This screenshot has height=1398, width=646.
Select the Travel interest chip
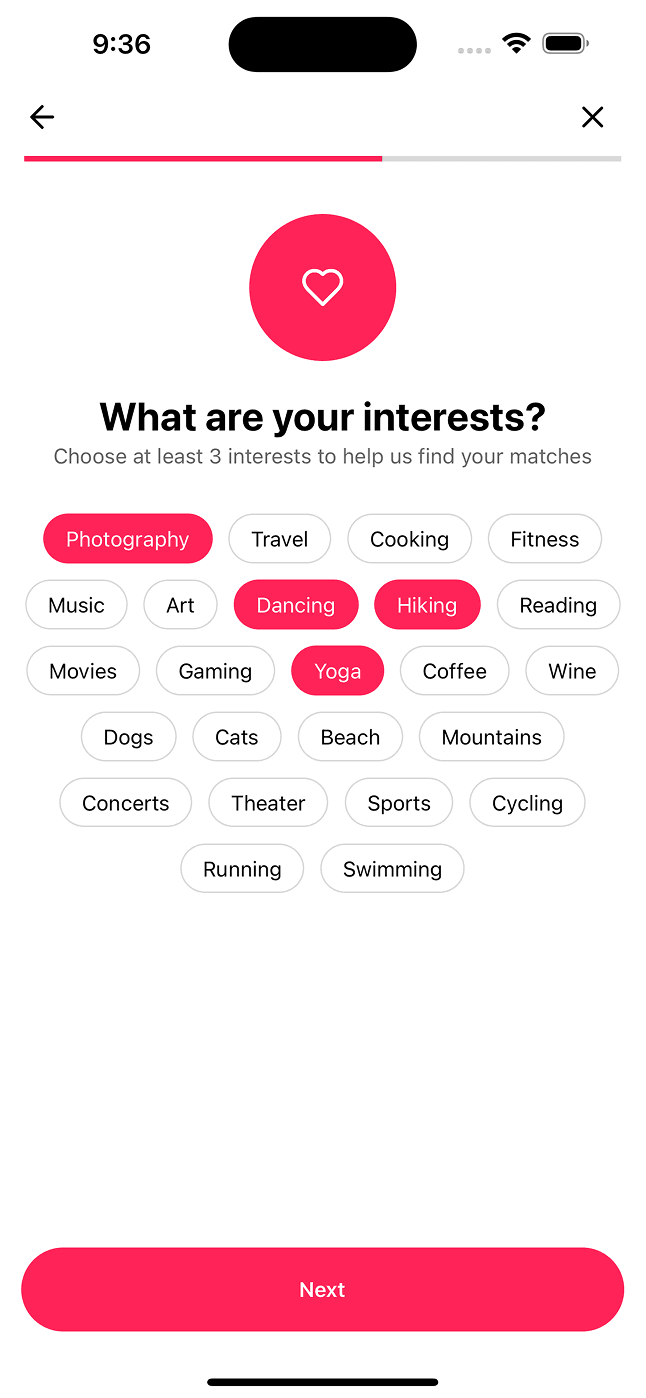click(279, 539)
